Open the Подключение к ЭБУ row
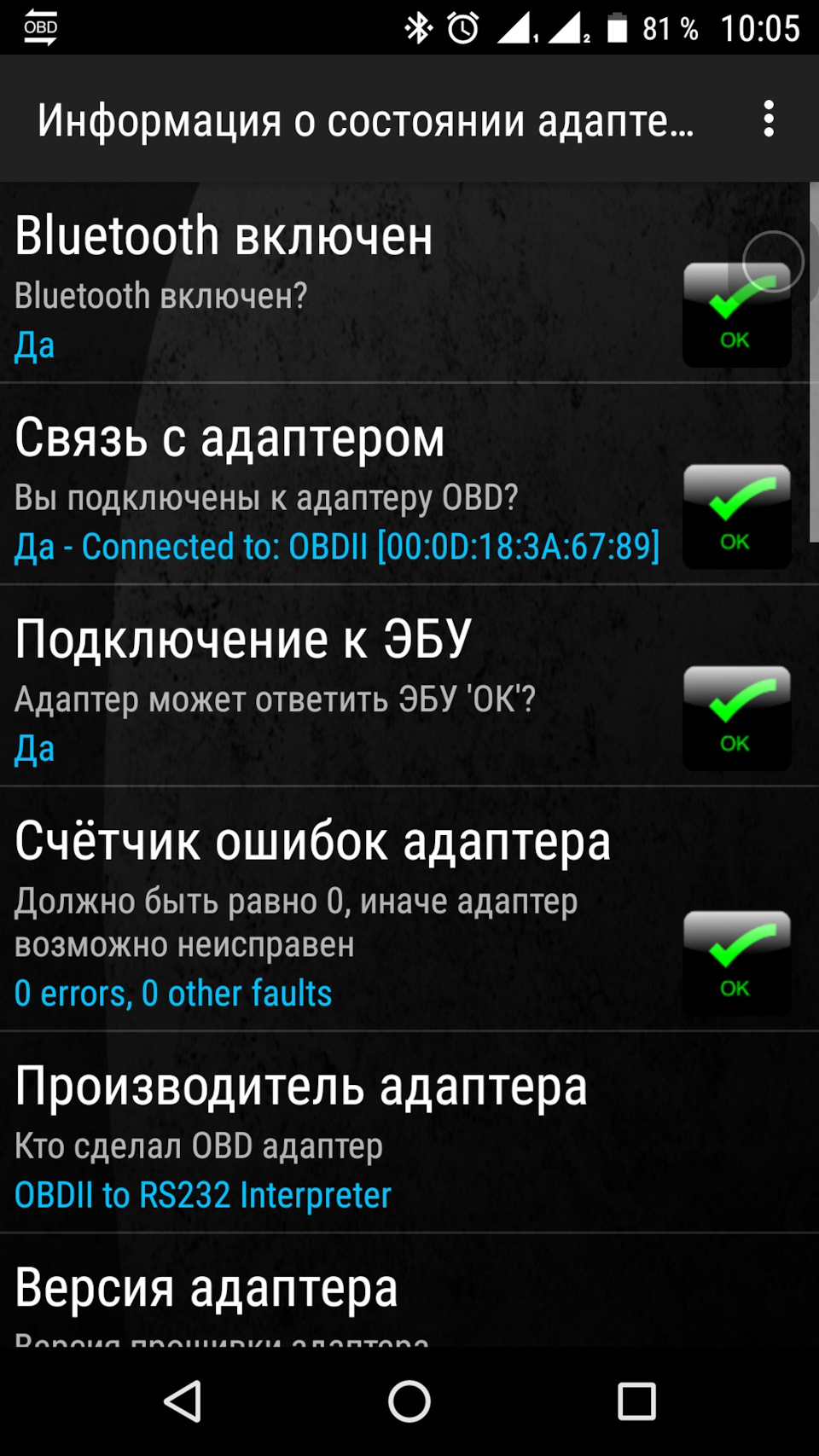 click(x=341, y=687)
